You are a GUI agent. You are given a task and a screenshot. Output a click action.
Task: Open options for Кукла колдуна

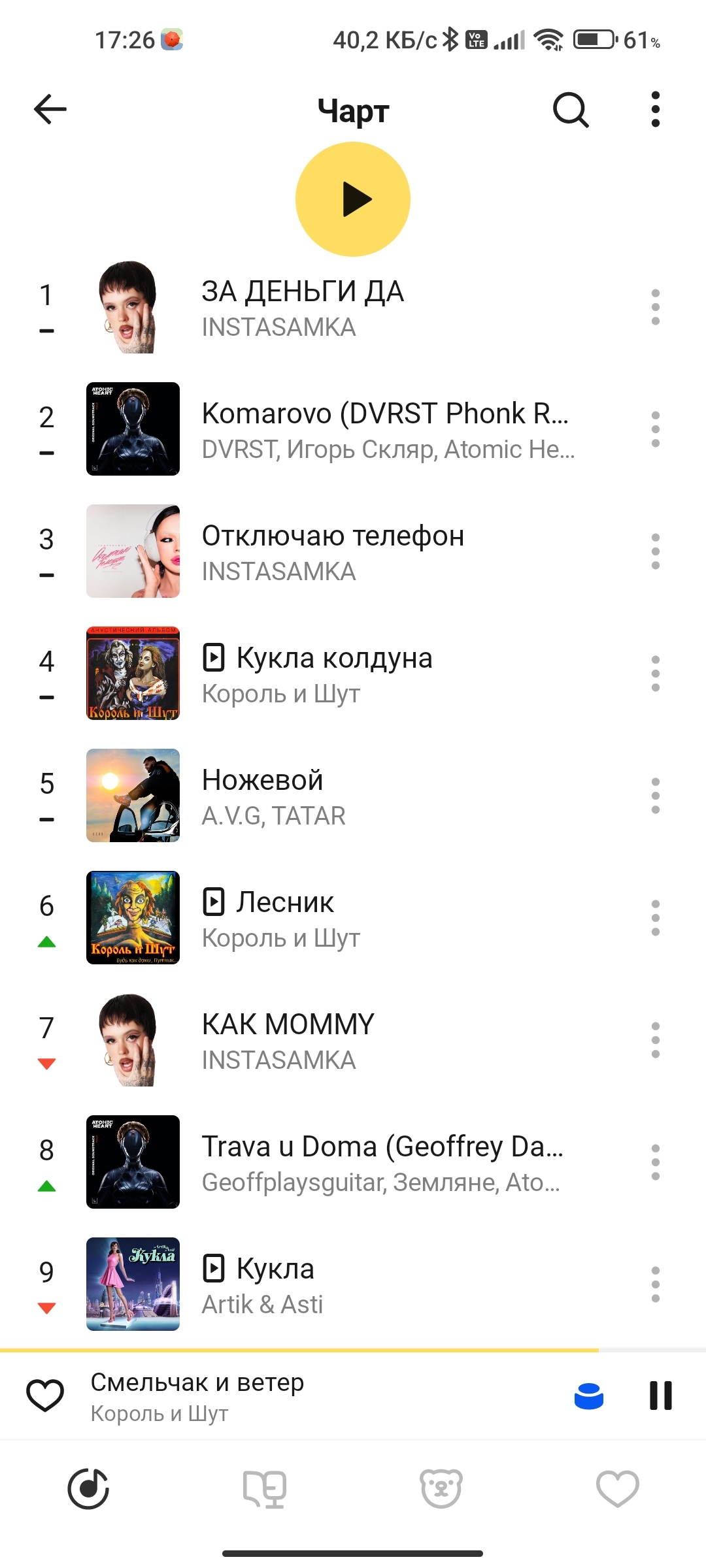click(x=655, y=674)
